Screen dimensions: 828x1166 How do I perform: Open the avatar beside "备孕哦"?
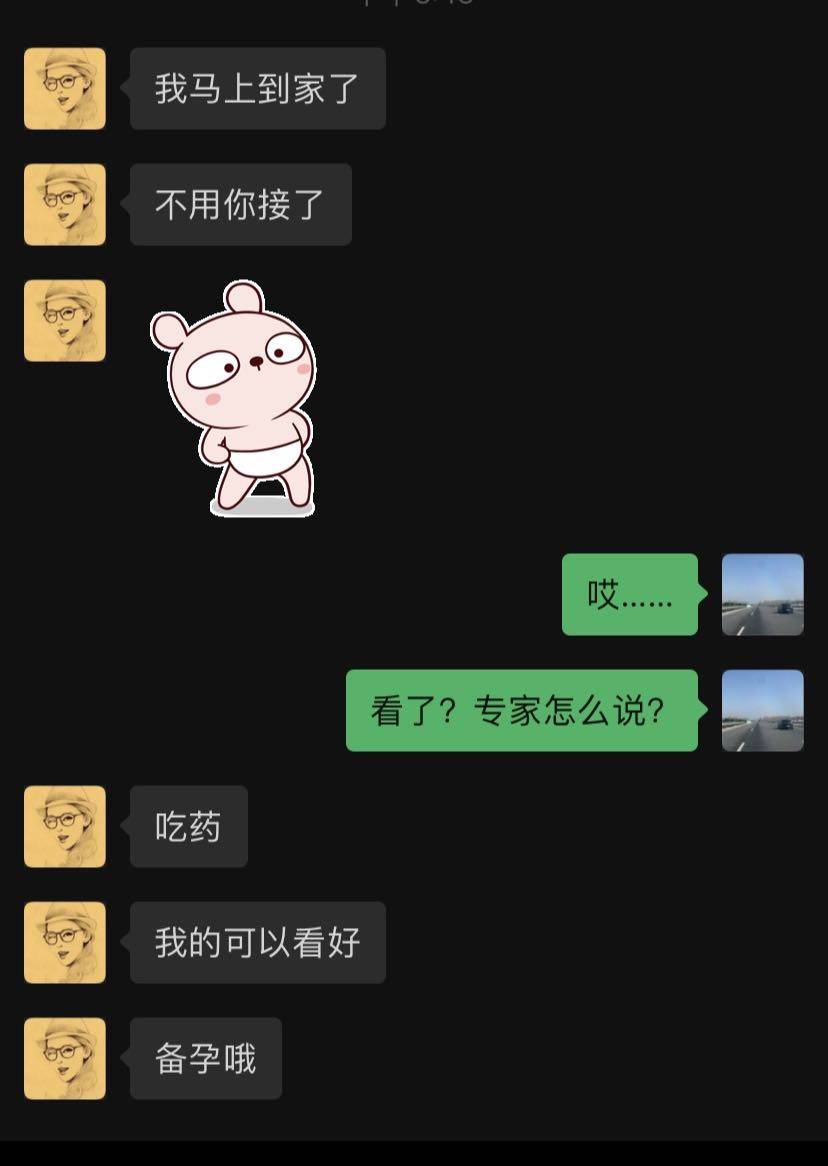point(65,1058)
